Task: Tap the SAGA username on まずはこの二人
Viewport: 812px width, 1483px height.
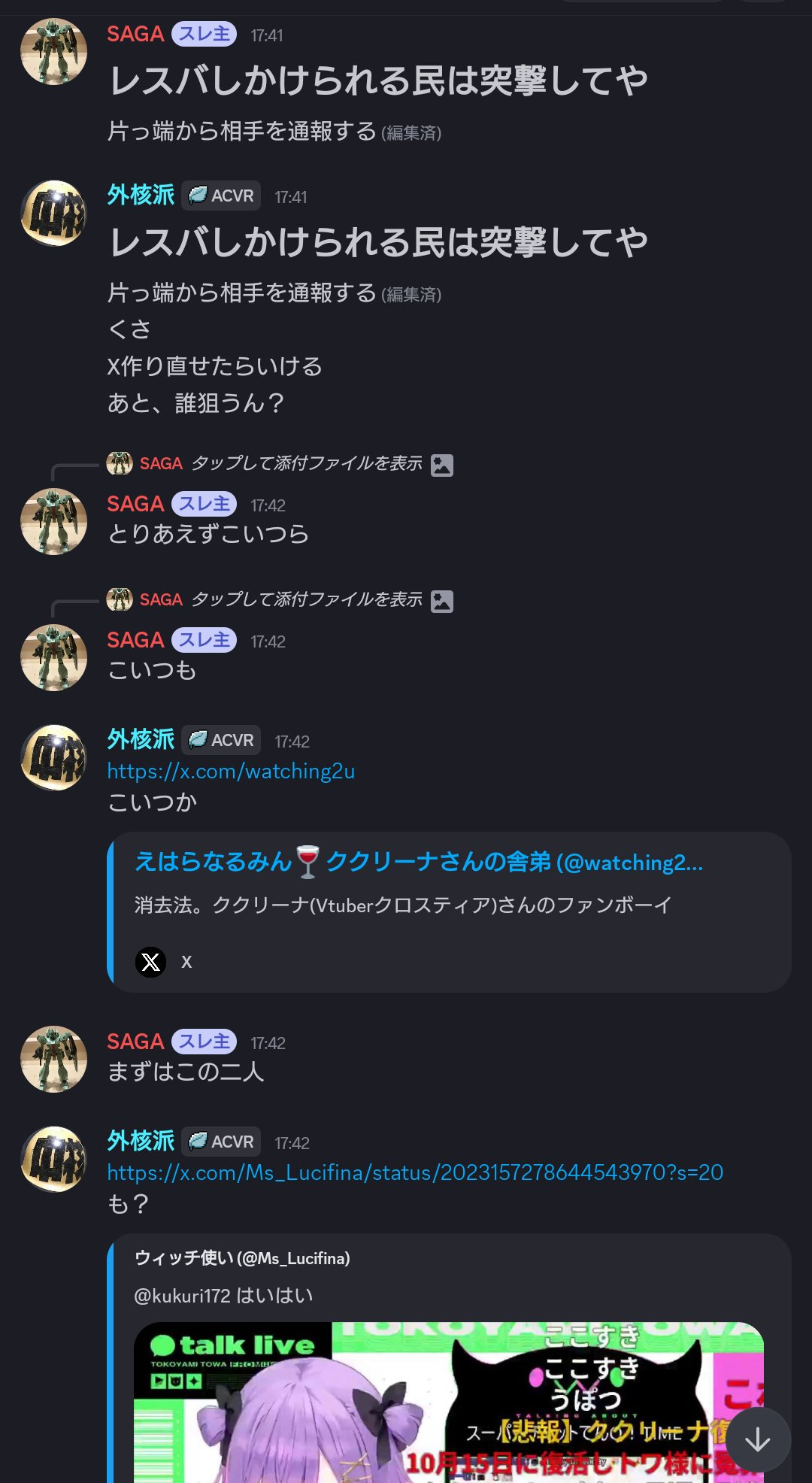Action: pos(135,1042)
